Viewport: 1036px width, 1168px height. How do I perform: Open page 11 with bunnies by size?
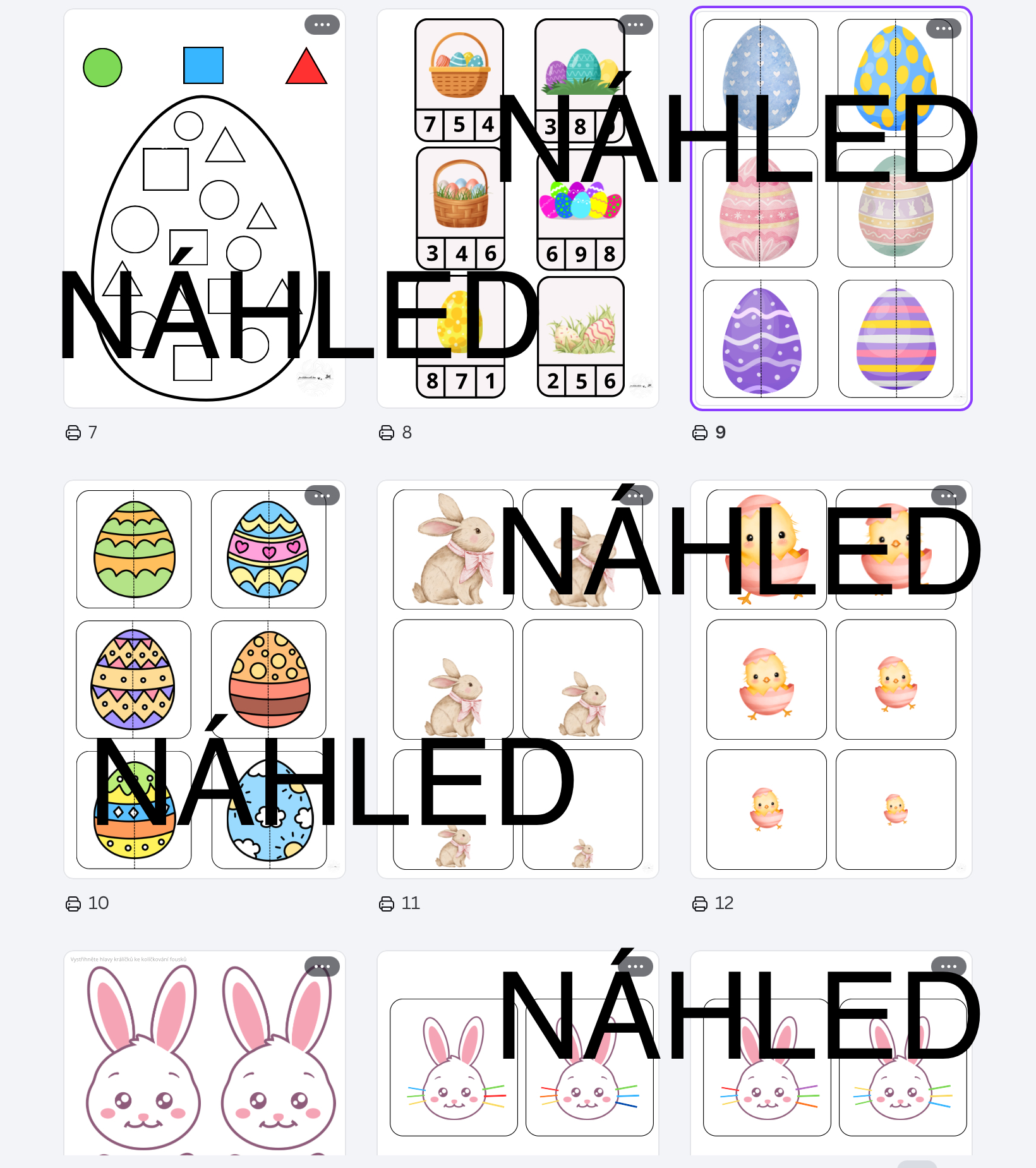517,679
